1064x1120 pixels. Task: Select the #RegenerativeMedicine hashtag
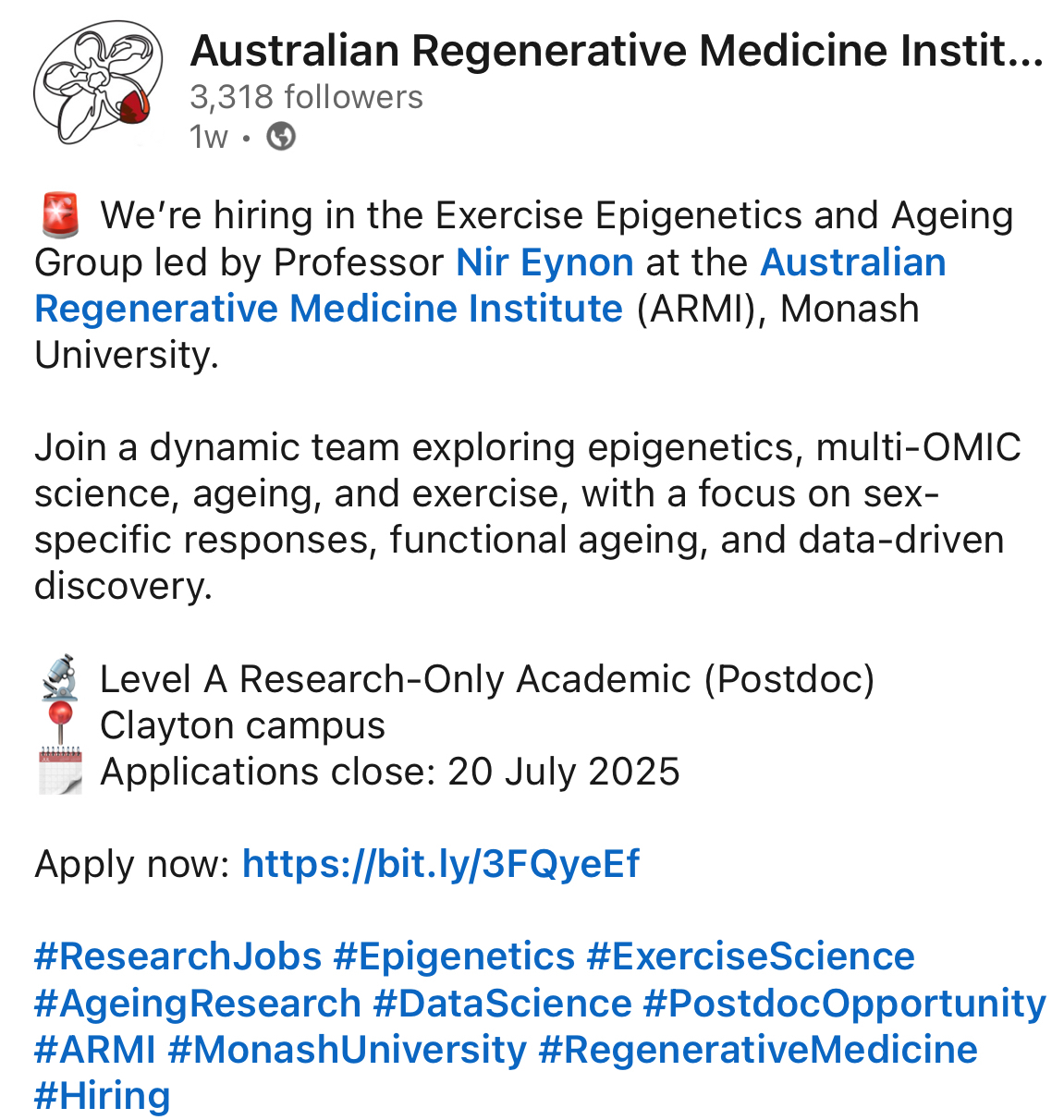(757, 1051)
